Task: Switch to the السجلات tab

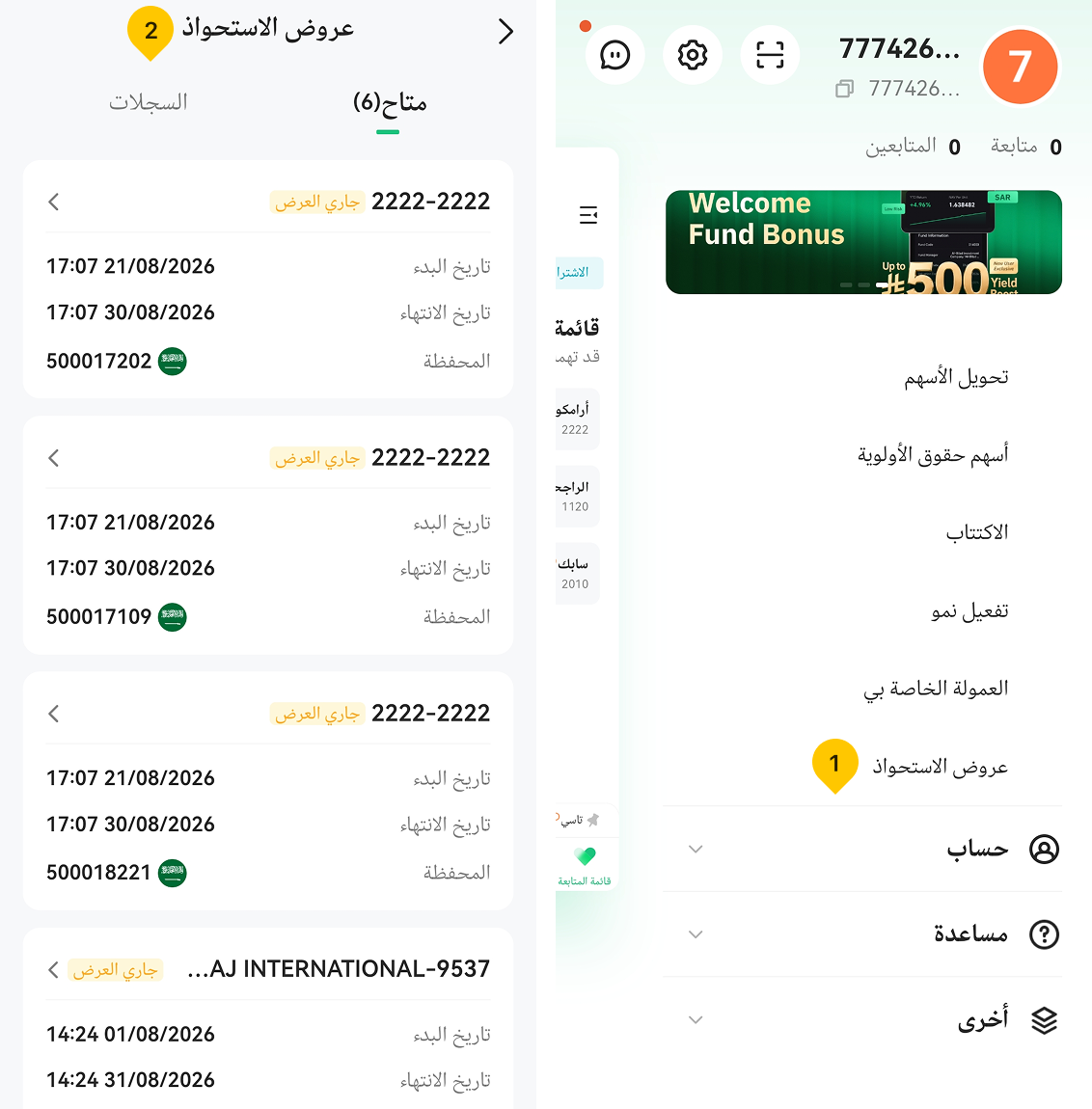Action: [148, 102]
